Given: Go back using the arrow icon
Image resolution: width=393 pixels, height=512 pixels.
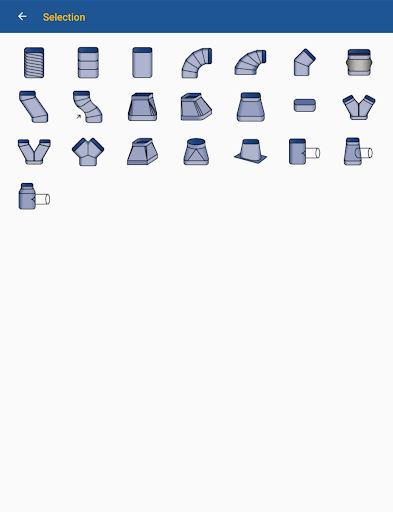Looking at the screenshot, I should (x=22, y=16).
